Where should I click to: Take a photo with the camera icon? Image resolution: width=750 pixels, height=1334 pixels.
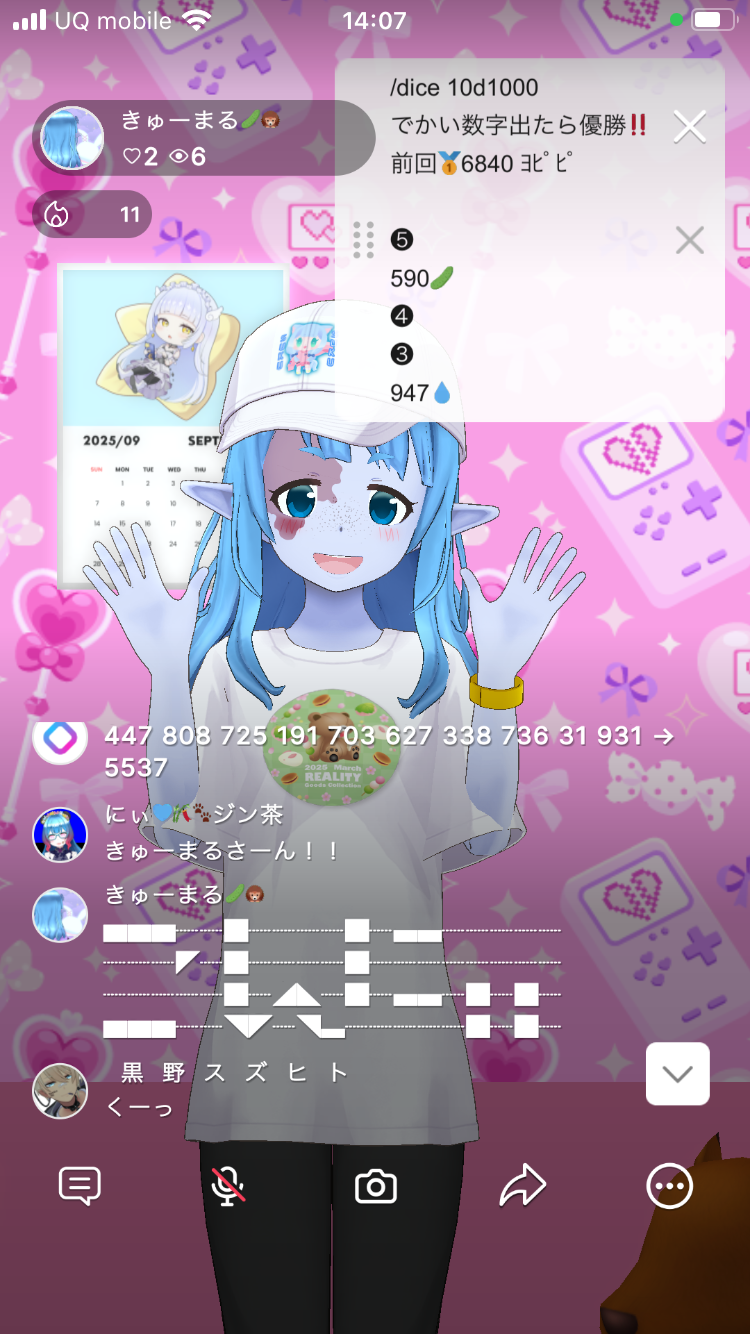click(x=376, y=1186)
